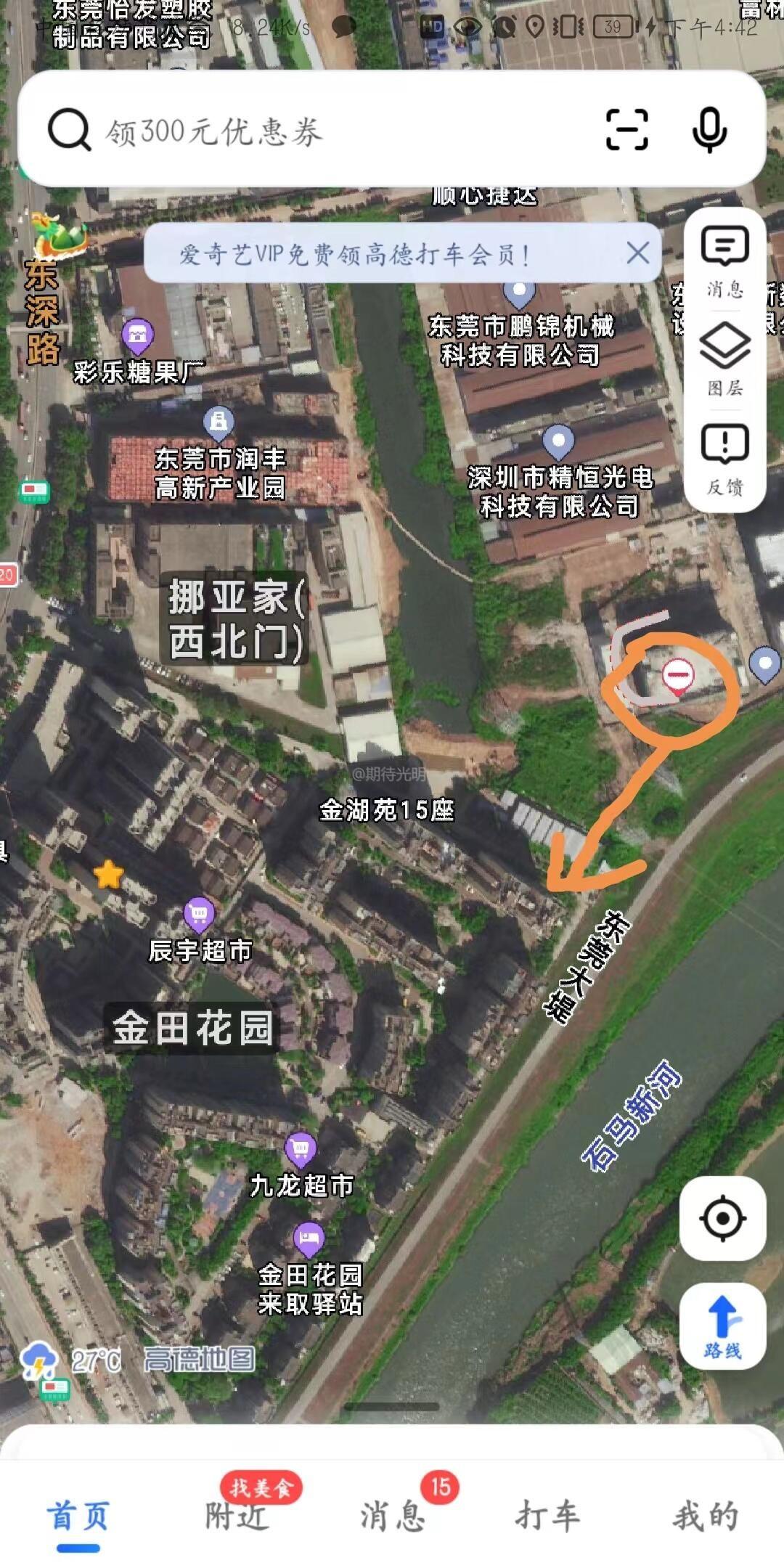Check the 27°C weather widget
Screen dimensions: 784x1568
[73, 1360]
